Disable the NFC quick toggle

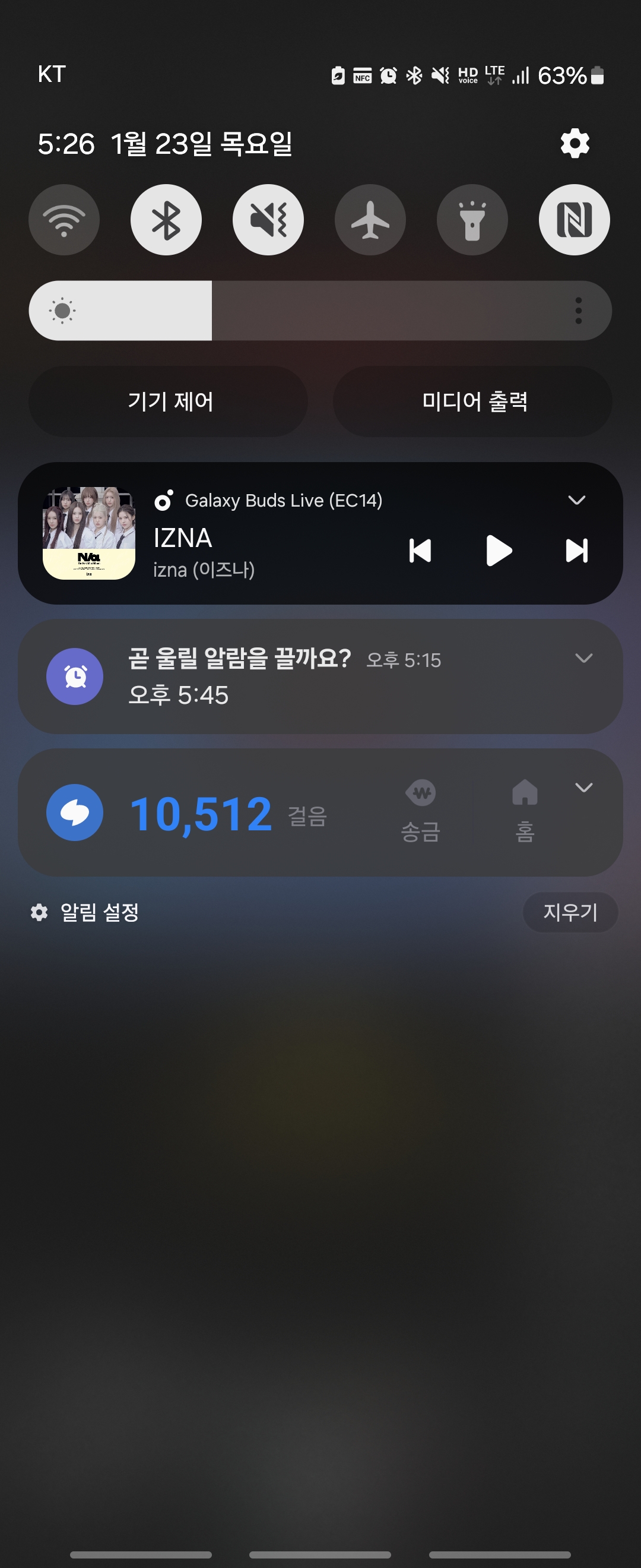click(574, 220)
